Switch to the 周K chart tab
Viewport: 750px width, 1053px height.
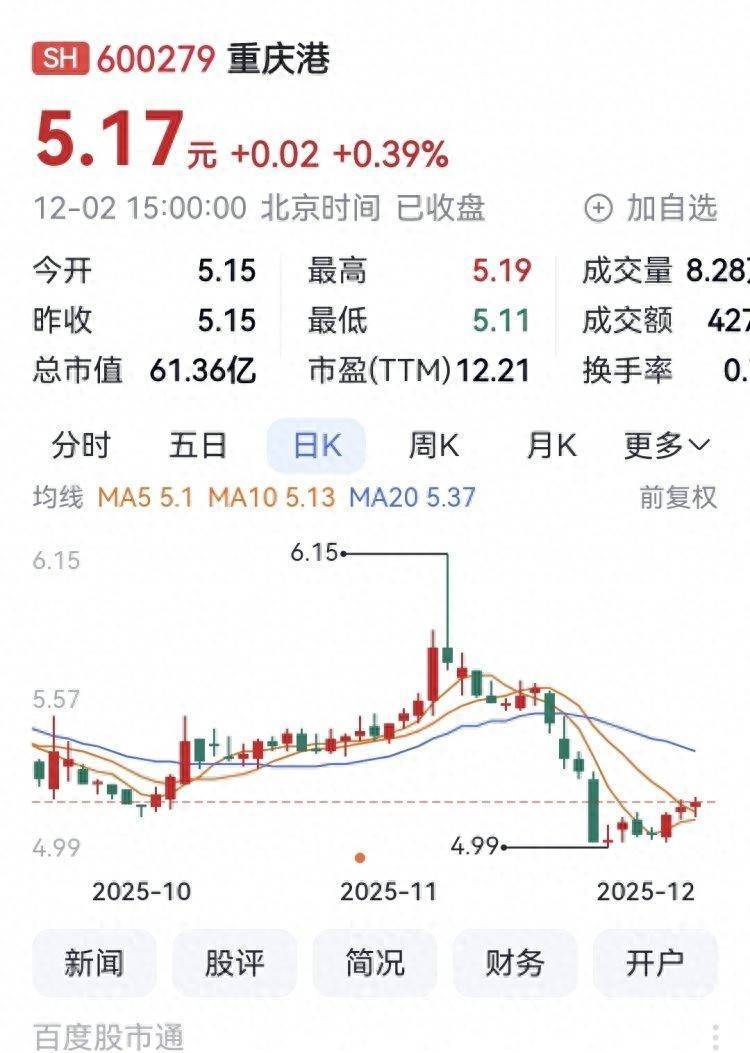point(433,445)
